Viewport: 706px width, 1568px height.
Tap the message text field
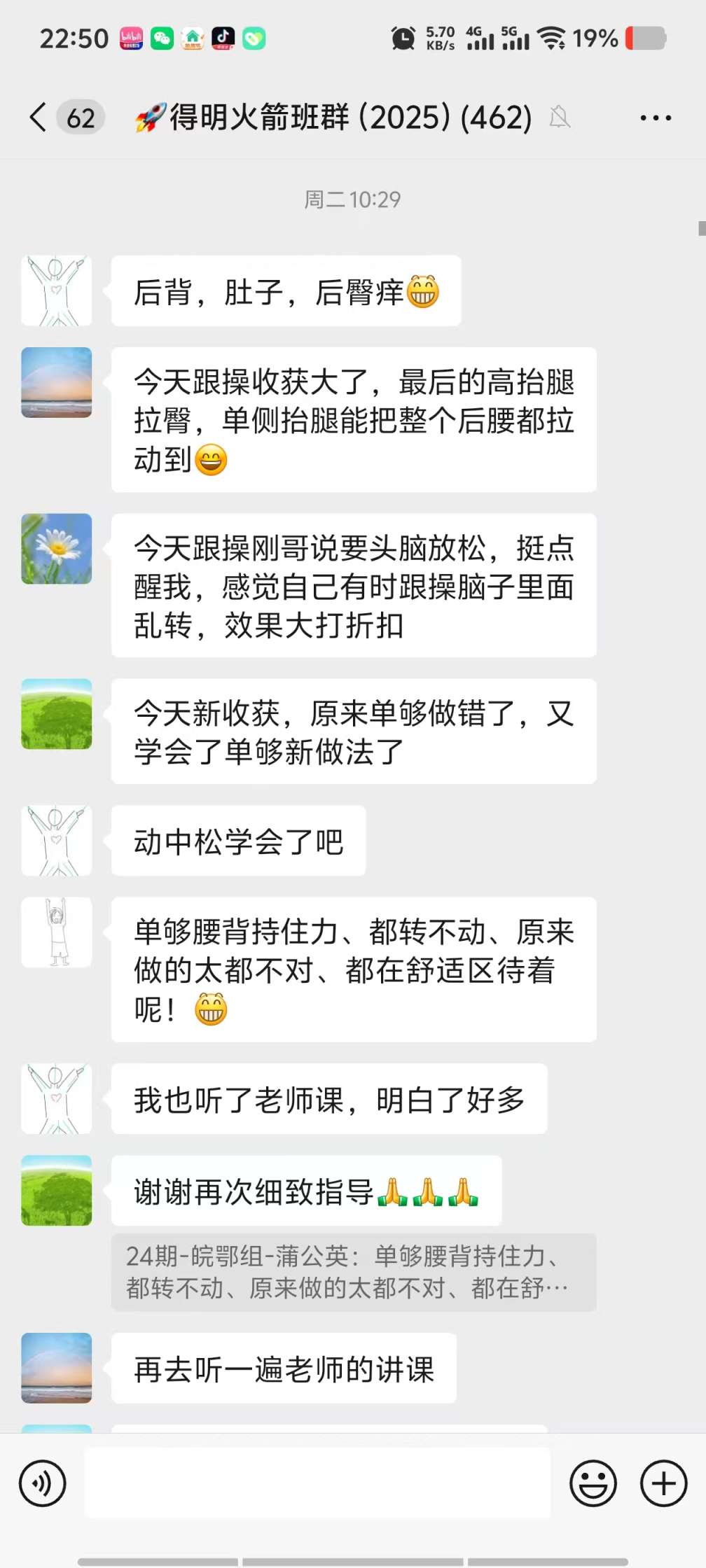click(317, 1483)
